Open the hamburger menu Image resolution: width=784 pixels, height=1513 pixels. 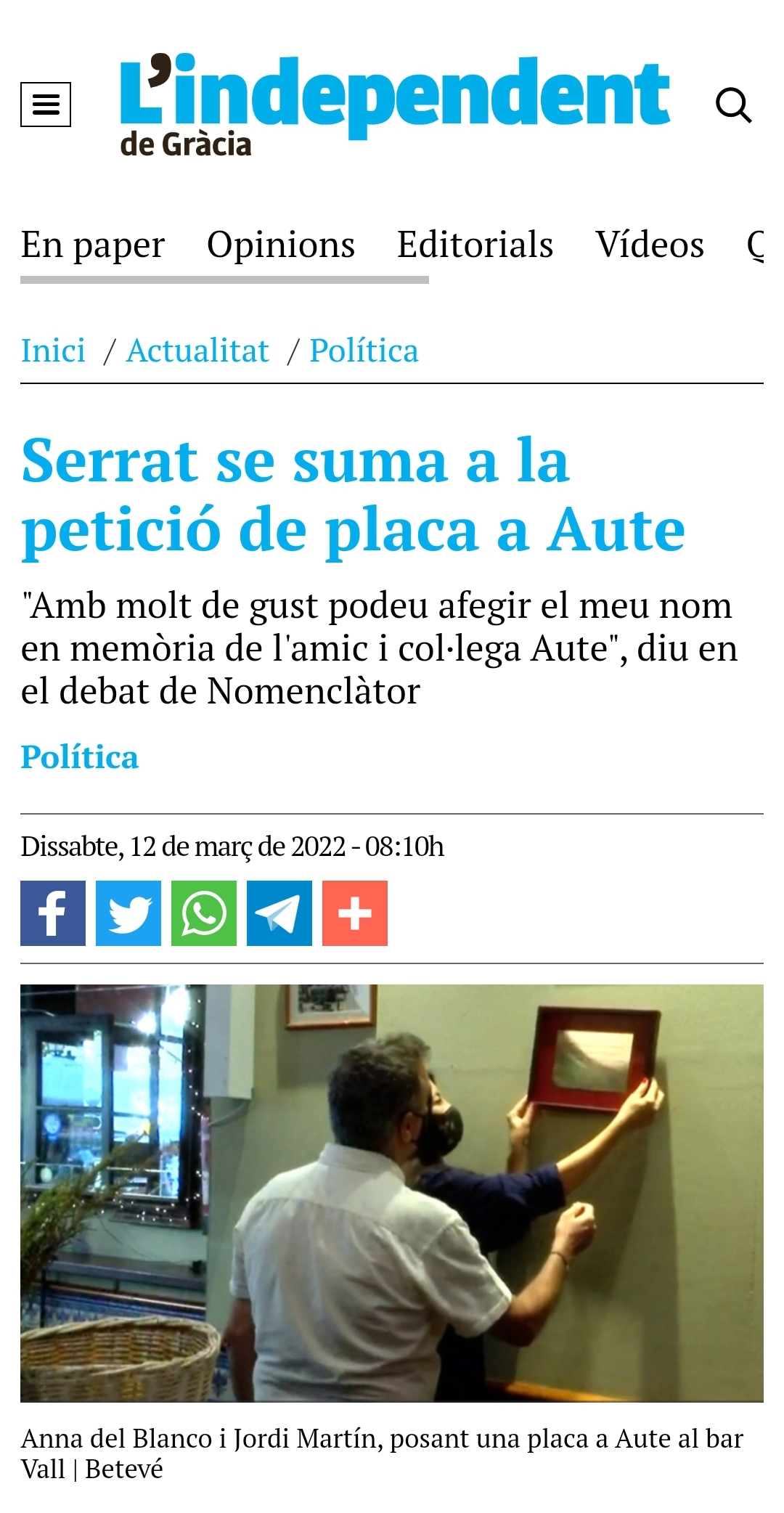click(46, 105)
